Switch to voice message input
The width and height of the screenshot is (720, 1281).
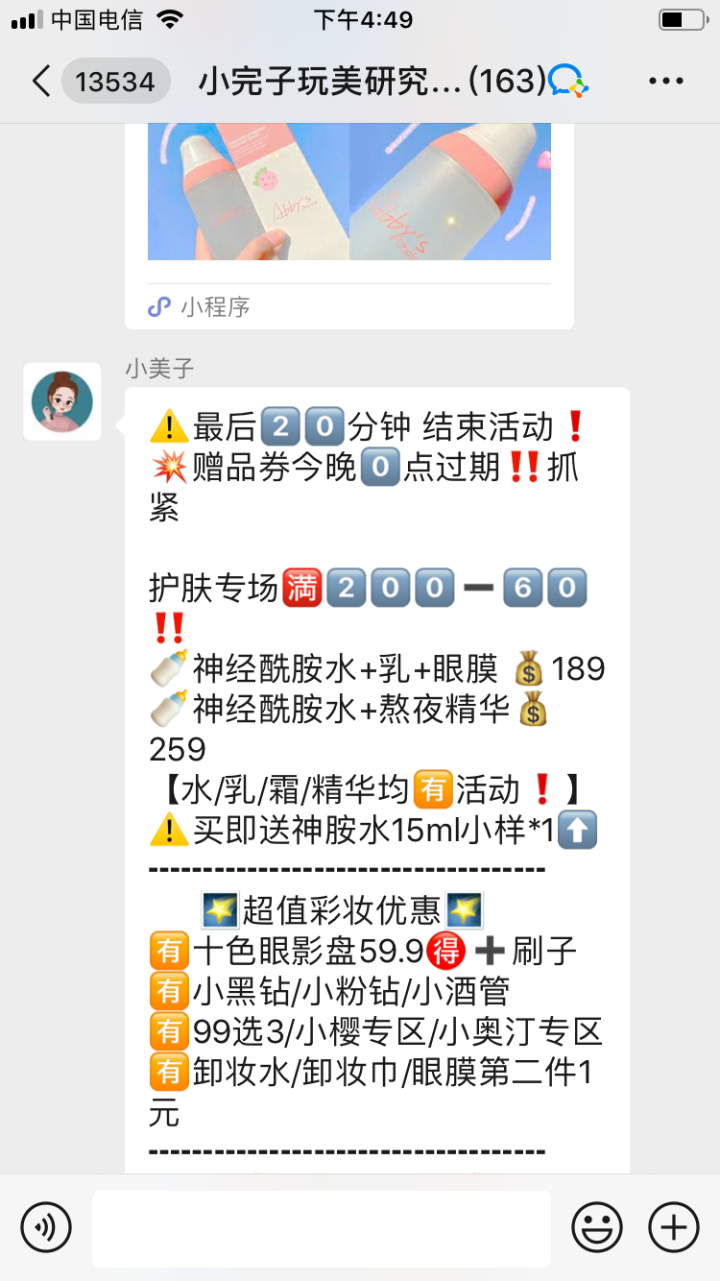tap(46, 1227)
